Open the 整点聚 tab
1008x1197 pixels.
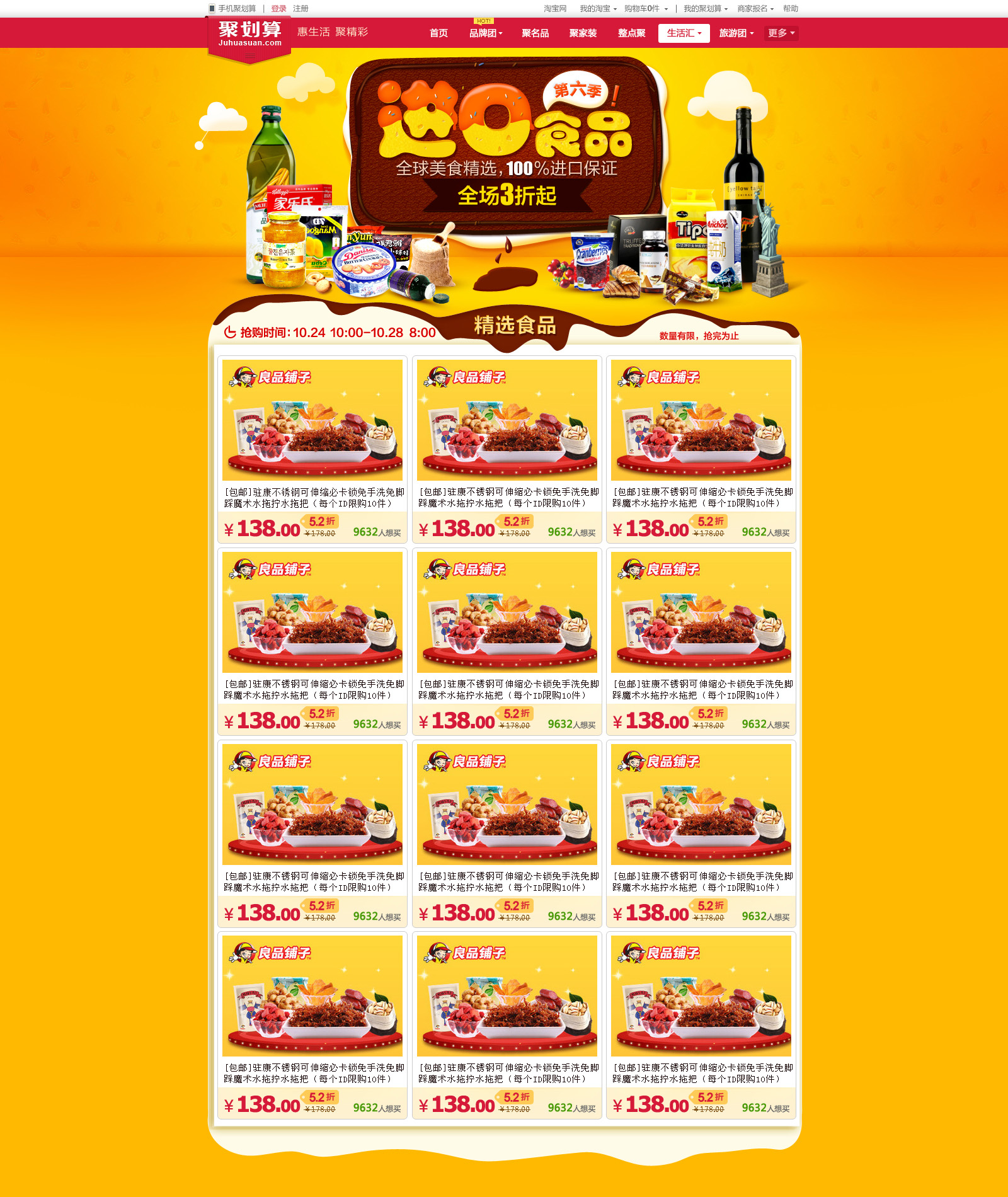point(631,33)
